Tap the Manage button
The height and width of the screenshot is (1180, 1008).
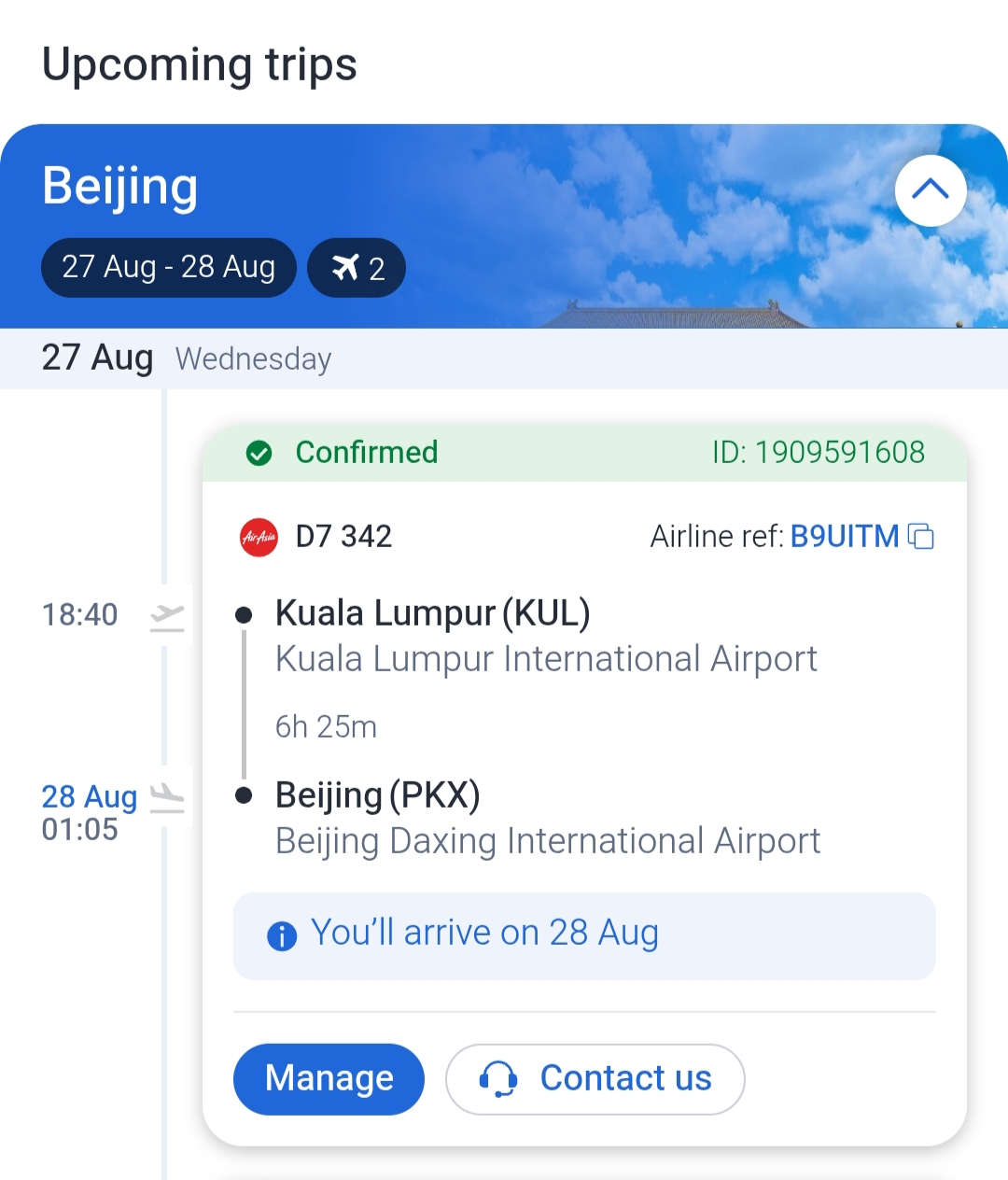pos(329,1078)
